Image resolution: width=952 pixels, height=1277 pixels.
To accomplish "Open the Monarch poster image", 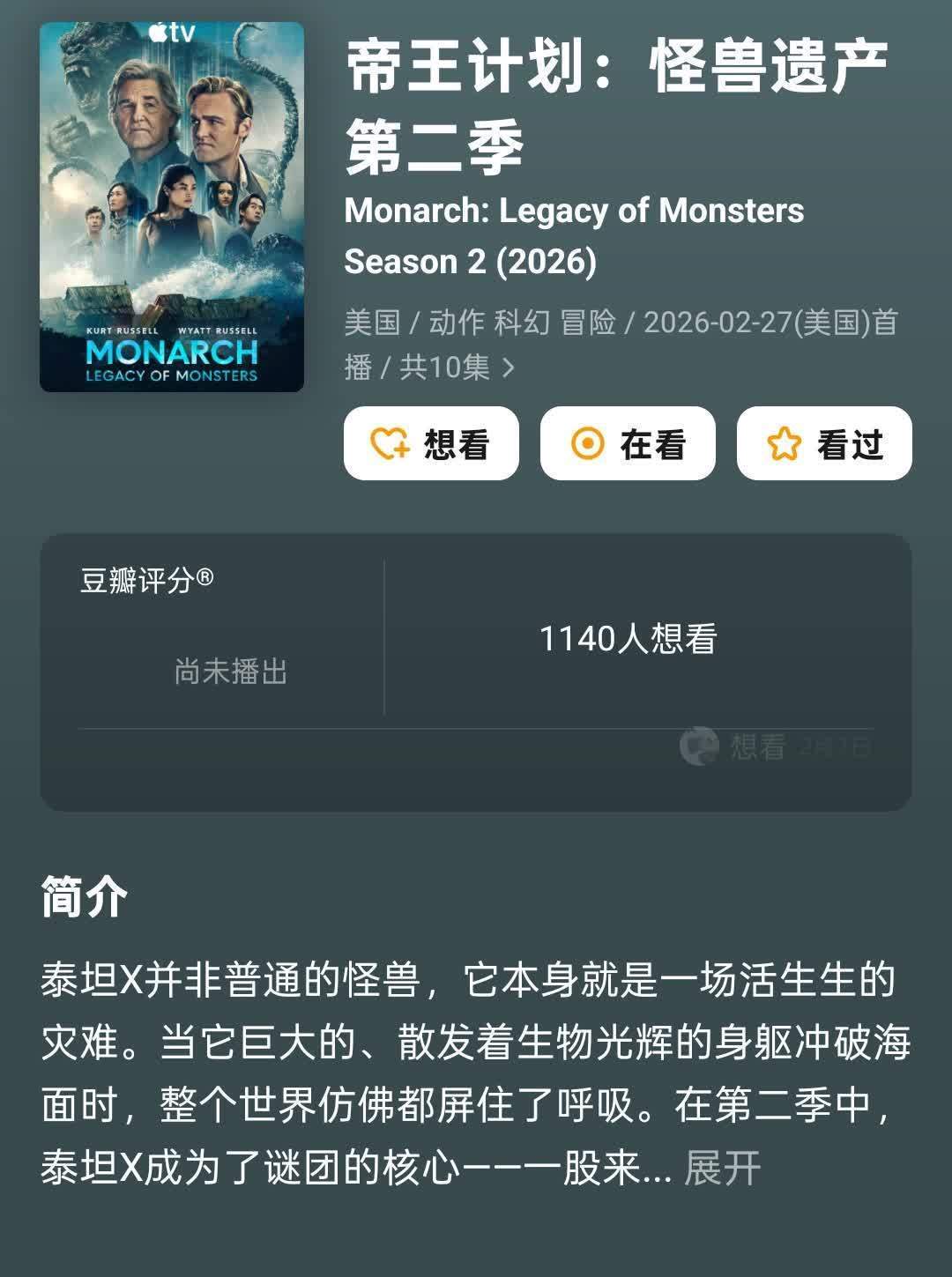I will [172, 207].
